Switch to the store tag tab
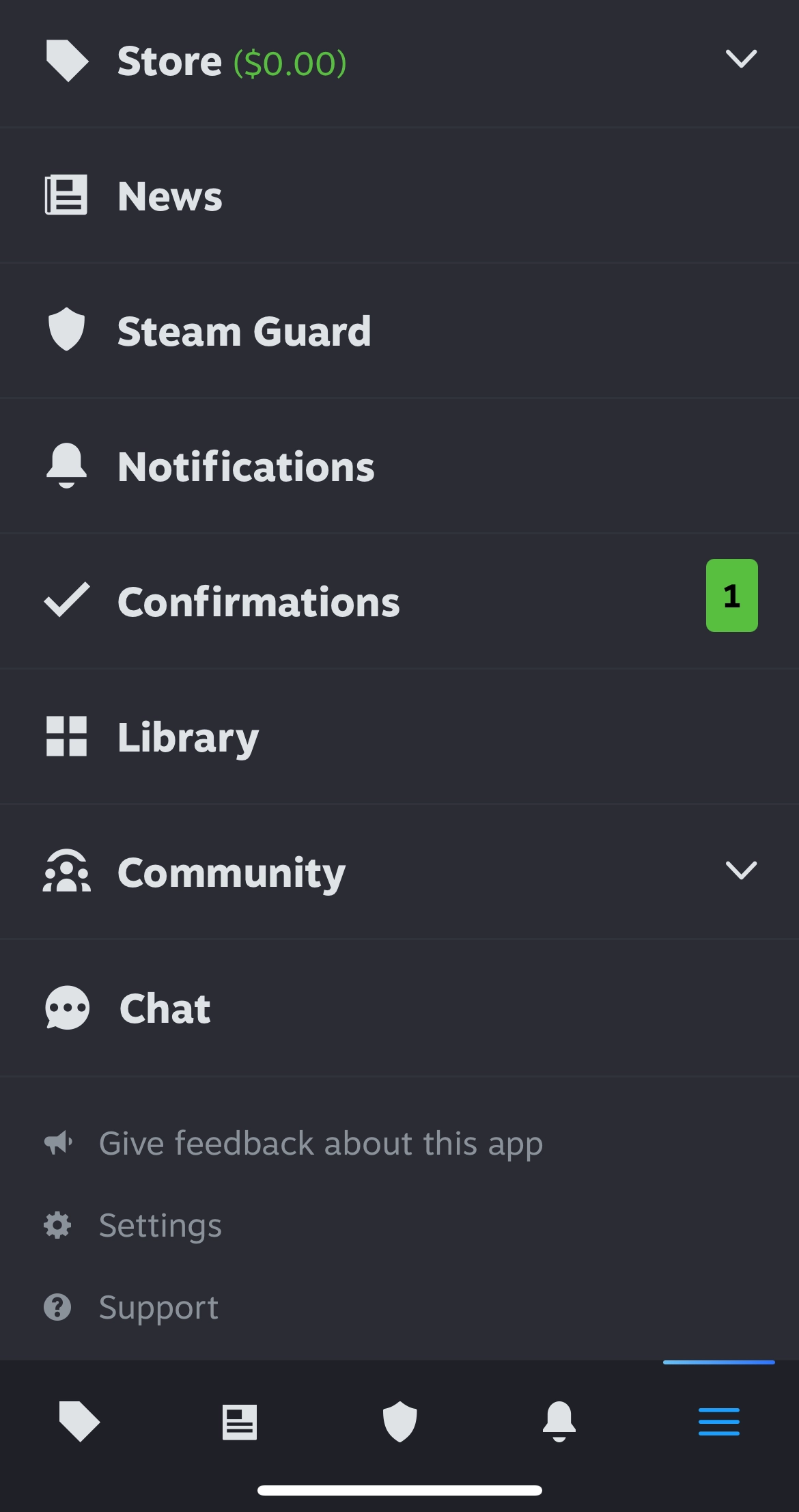This screenshot has width=799, height=1512. (x=80, y=1421)
